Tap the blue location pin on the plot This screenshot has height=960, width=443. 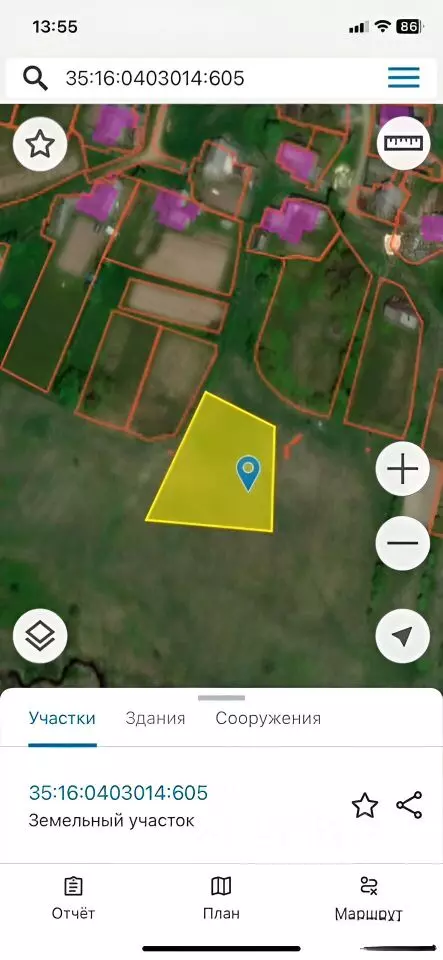[248, 473]
